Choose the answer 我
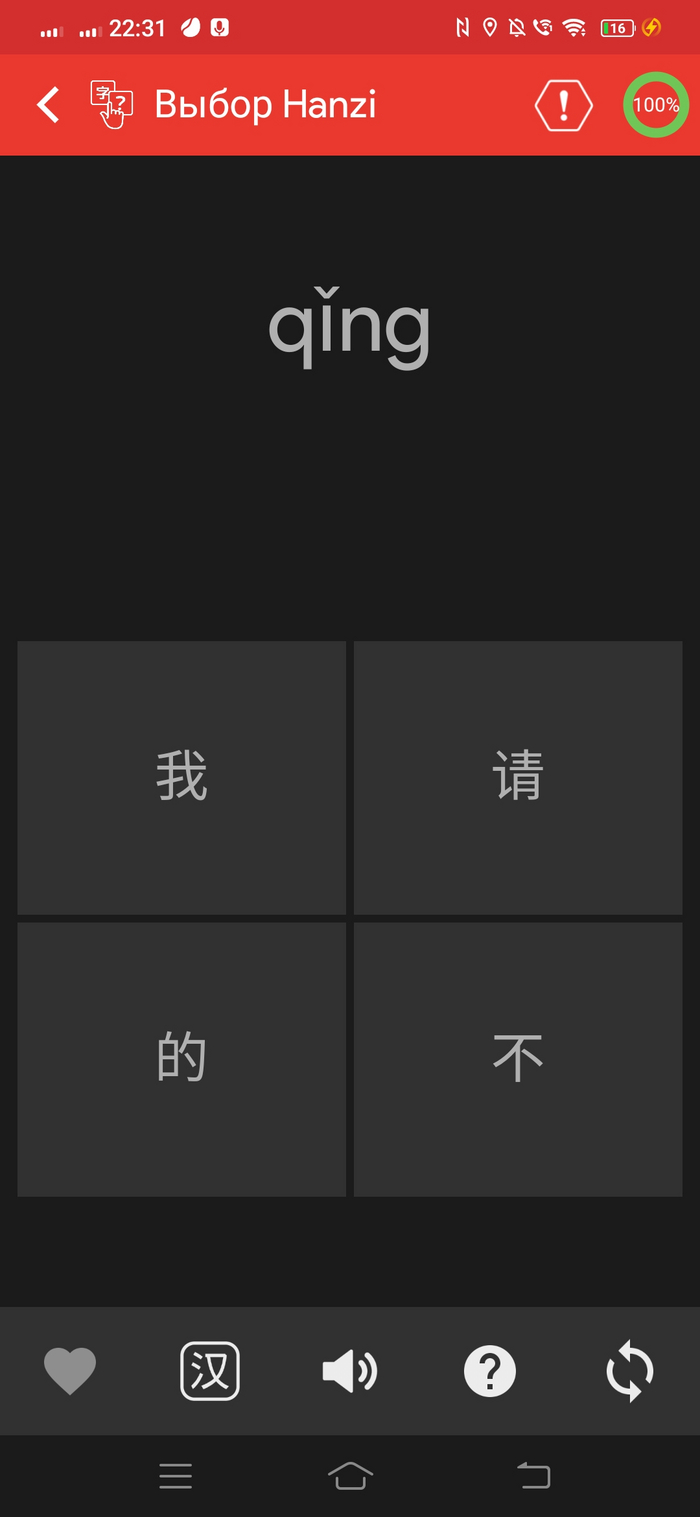The image size is (700, 1517). coord(181,777)
